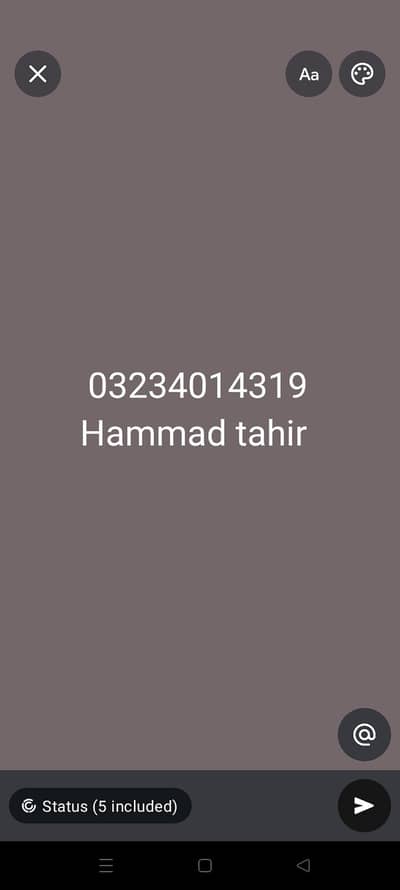Change background color with palette icon
400x890 pixels.
click(x=362, y=74)
